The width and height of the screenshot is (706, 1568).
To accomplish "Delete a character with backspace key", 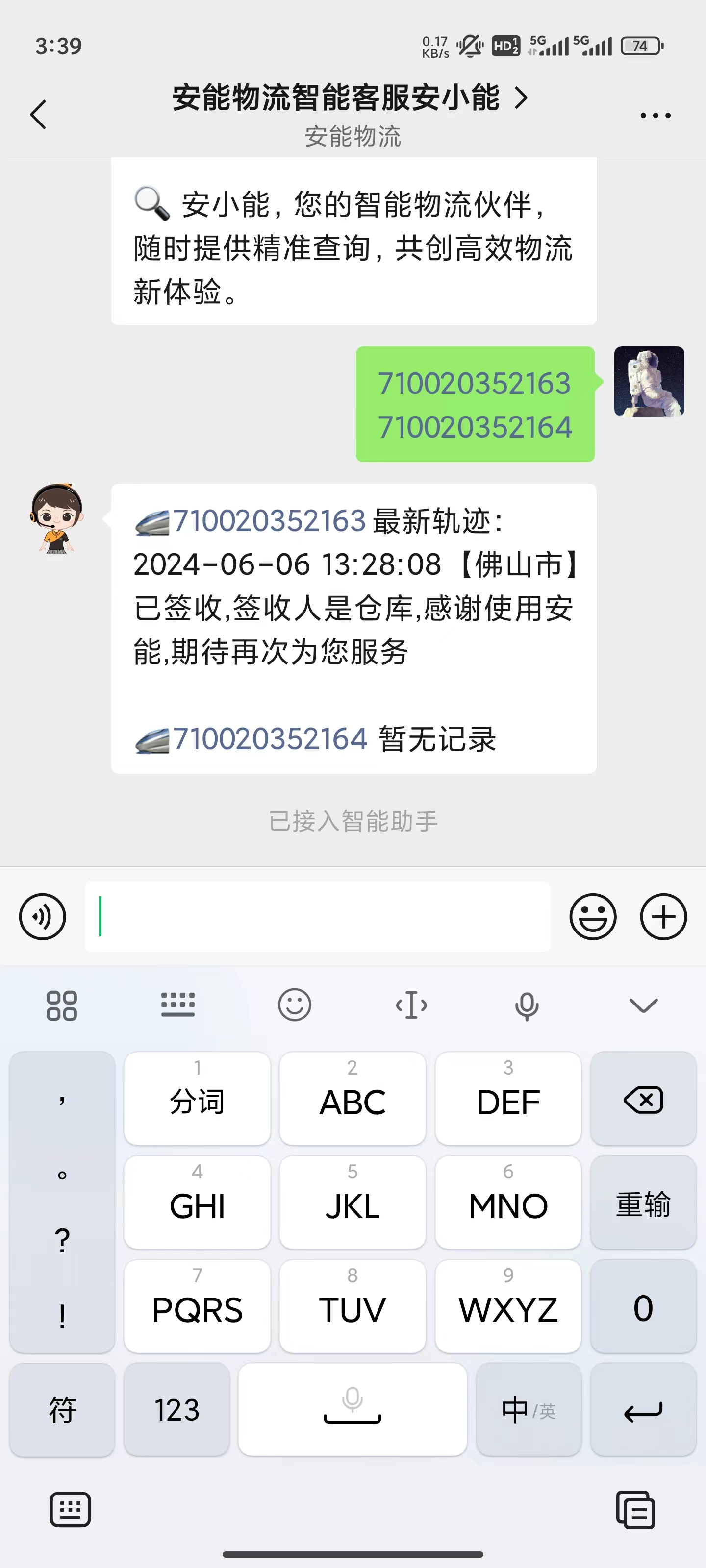I will click(643, 1099).
